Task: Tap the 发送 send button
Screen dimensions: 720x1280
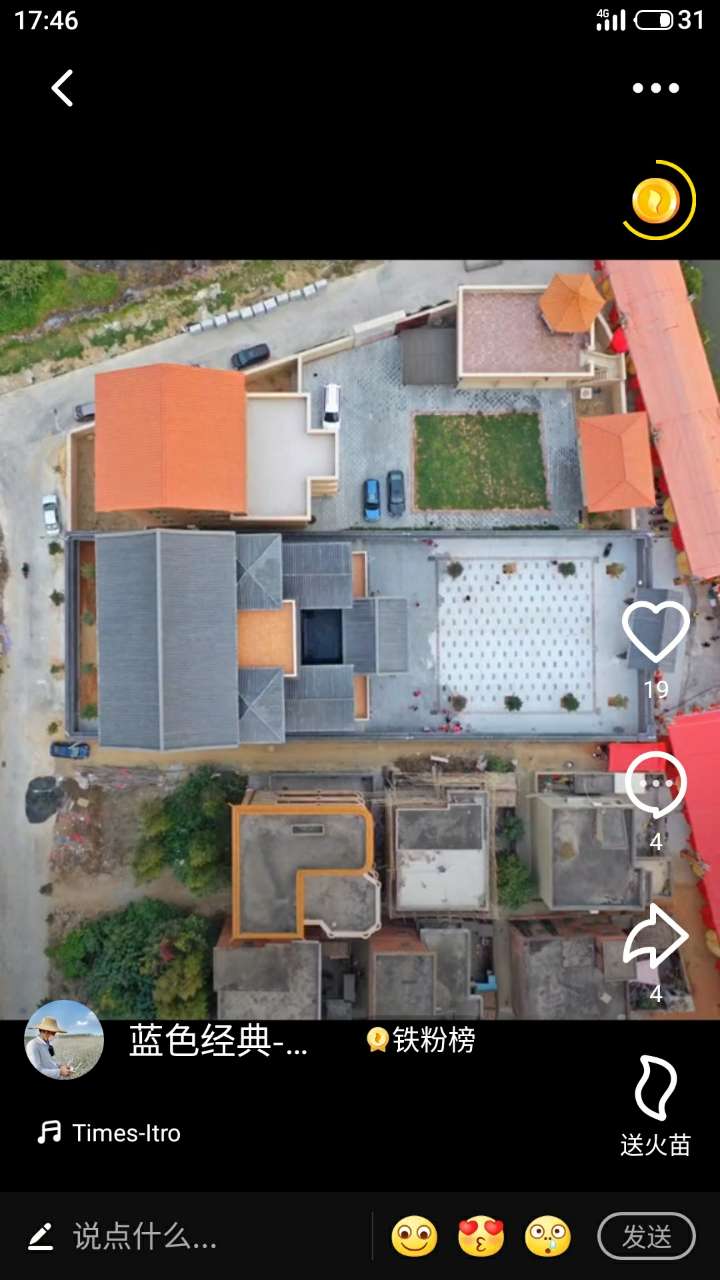Action: click(x=646, y=1237)
